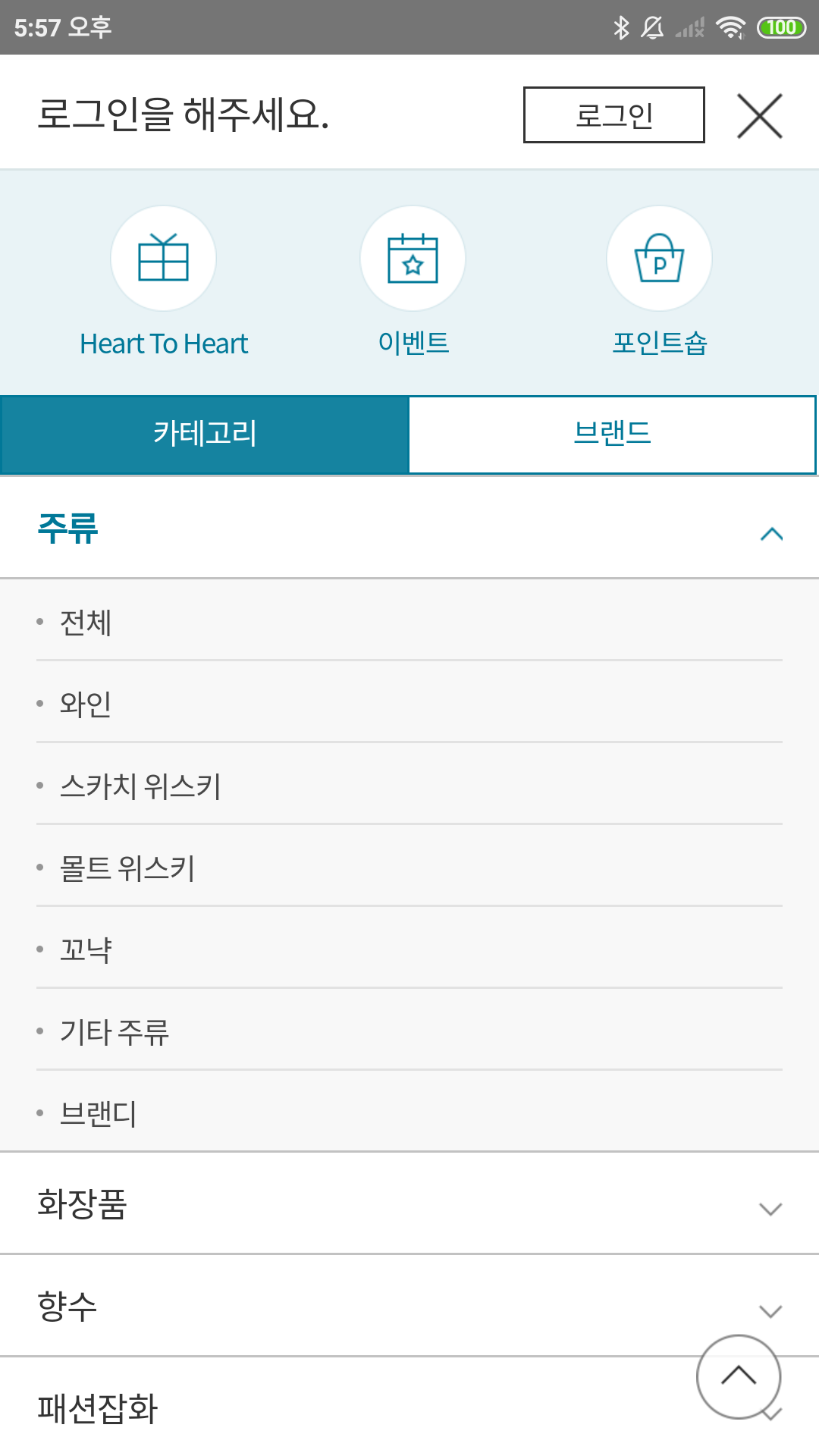Screen dimensions: 819x1456
Task: Select 몰트 위스키
Action: click(127, 868)
